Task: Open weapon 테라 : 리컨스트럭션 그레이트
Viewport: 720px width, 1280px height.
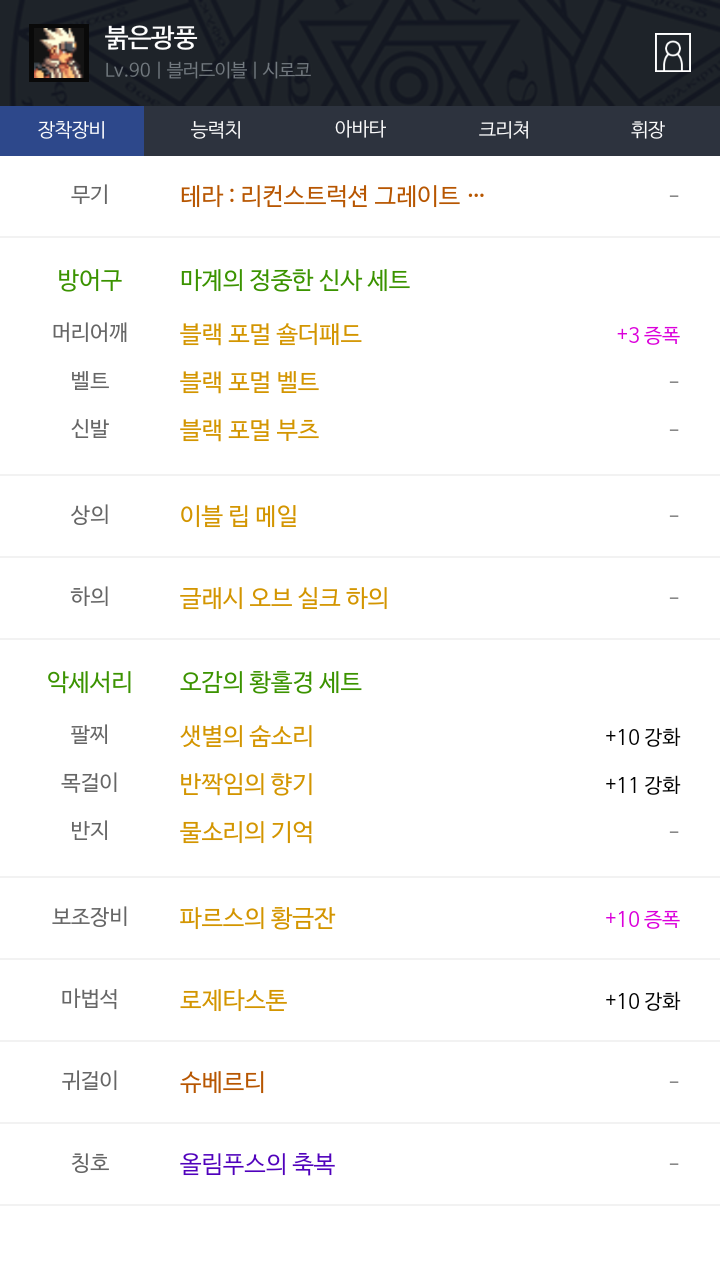Action: click(332, 195)
